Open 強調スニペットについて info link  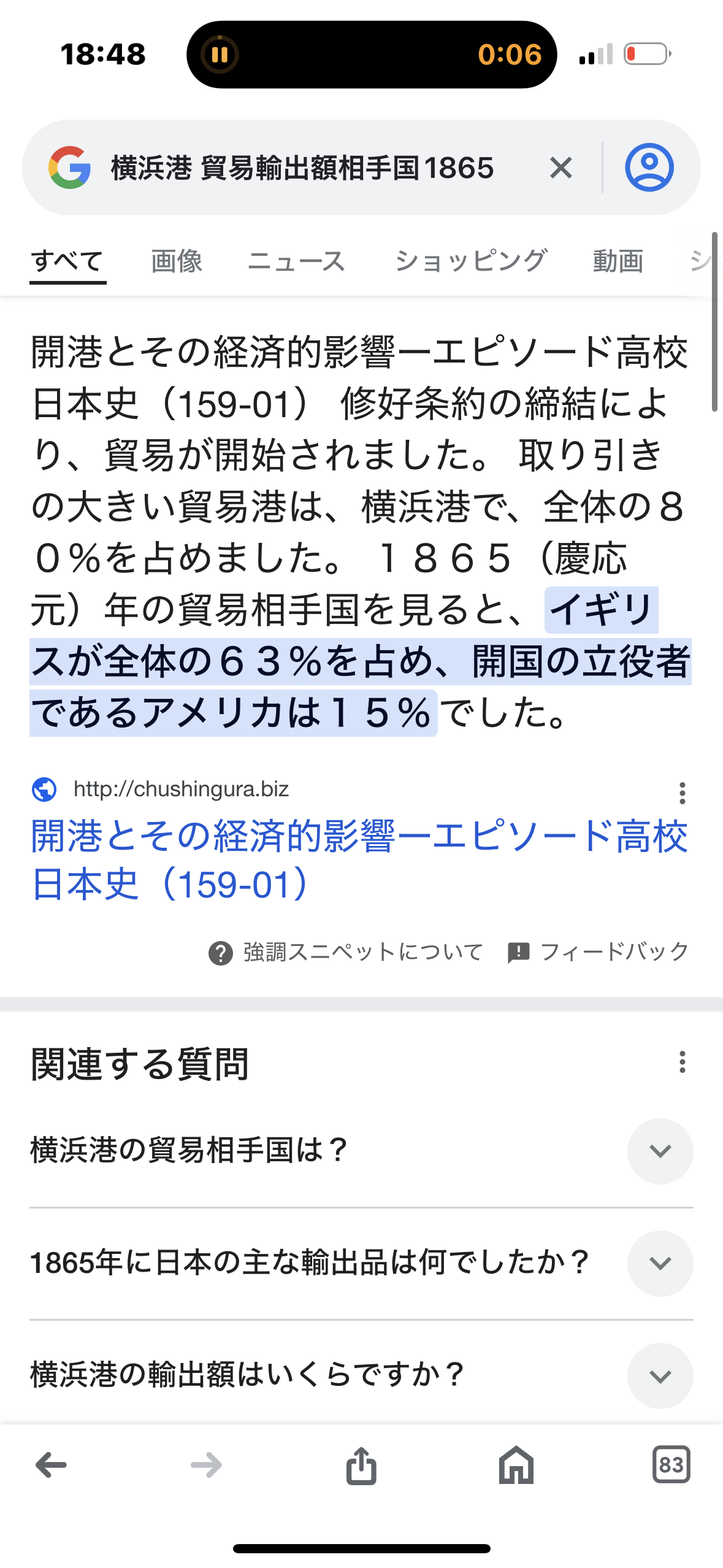[x=346, y=952]
